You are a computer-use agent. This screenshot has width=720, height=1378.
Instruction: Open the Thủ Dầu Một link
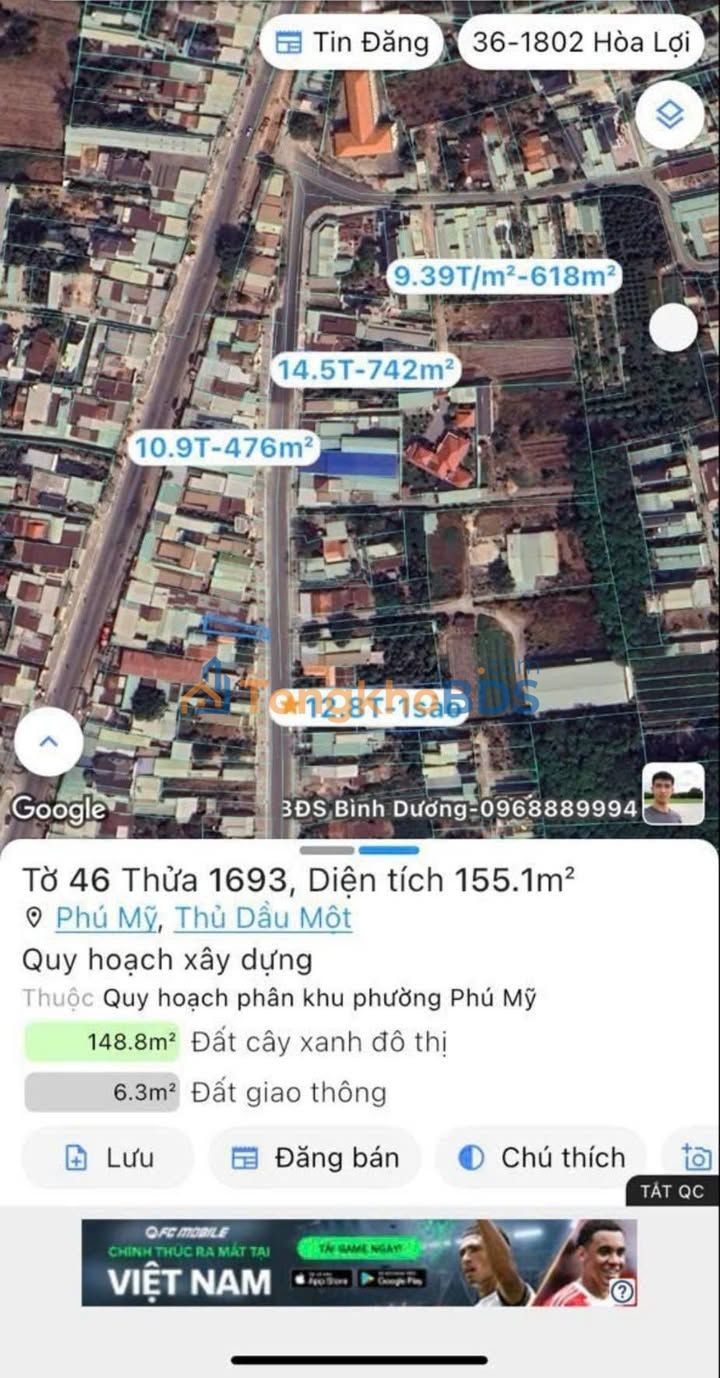pos(263,917)
